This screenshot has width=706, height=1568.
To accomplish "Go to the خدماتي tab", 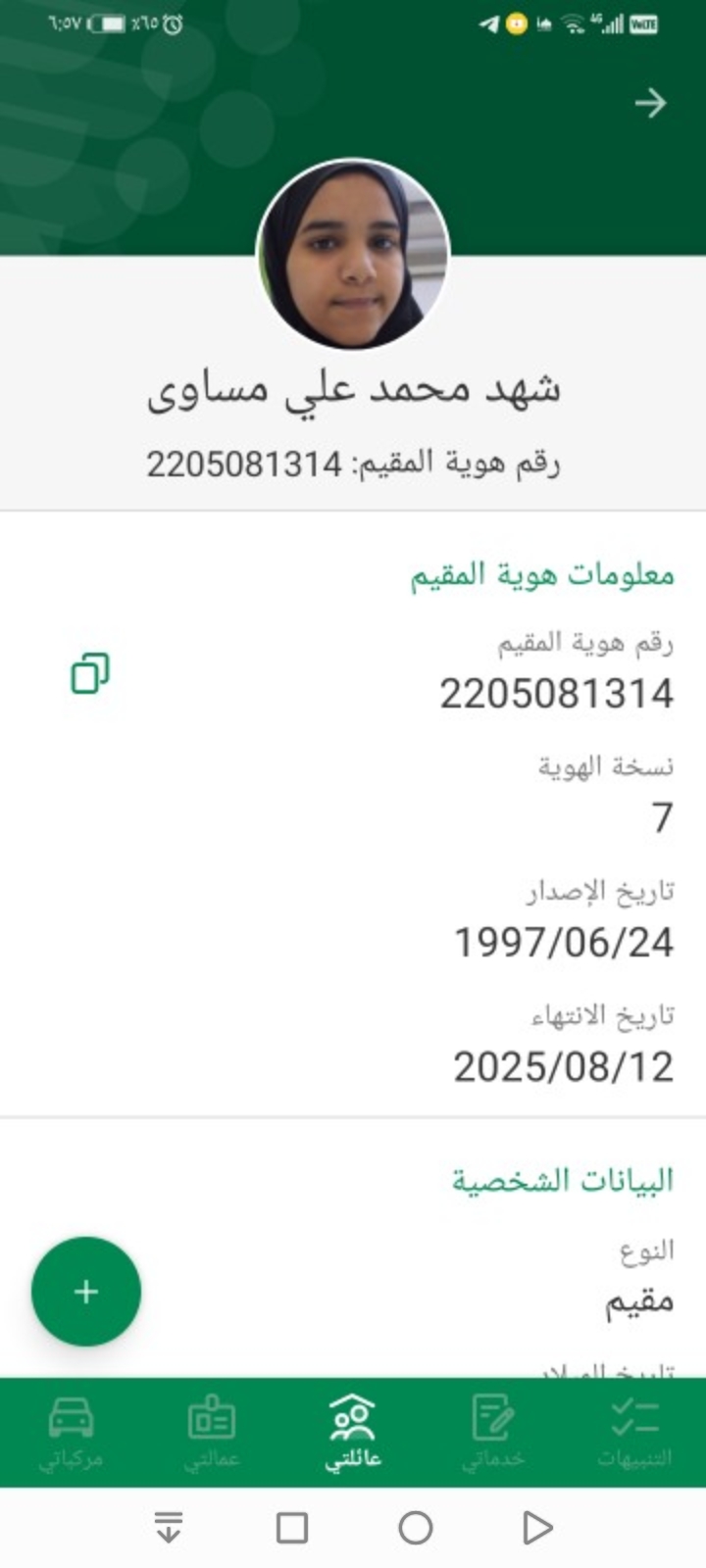I will [493, 1433].
